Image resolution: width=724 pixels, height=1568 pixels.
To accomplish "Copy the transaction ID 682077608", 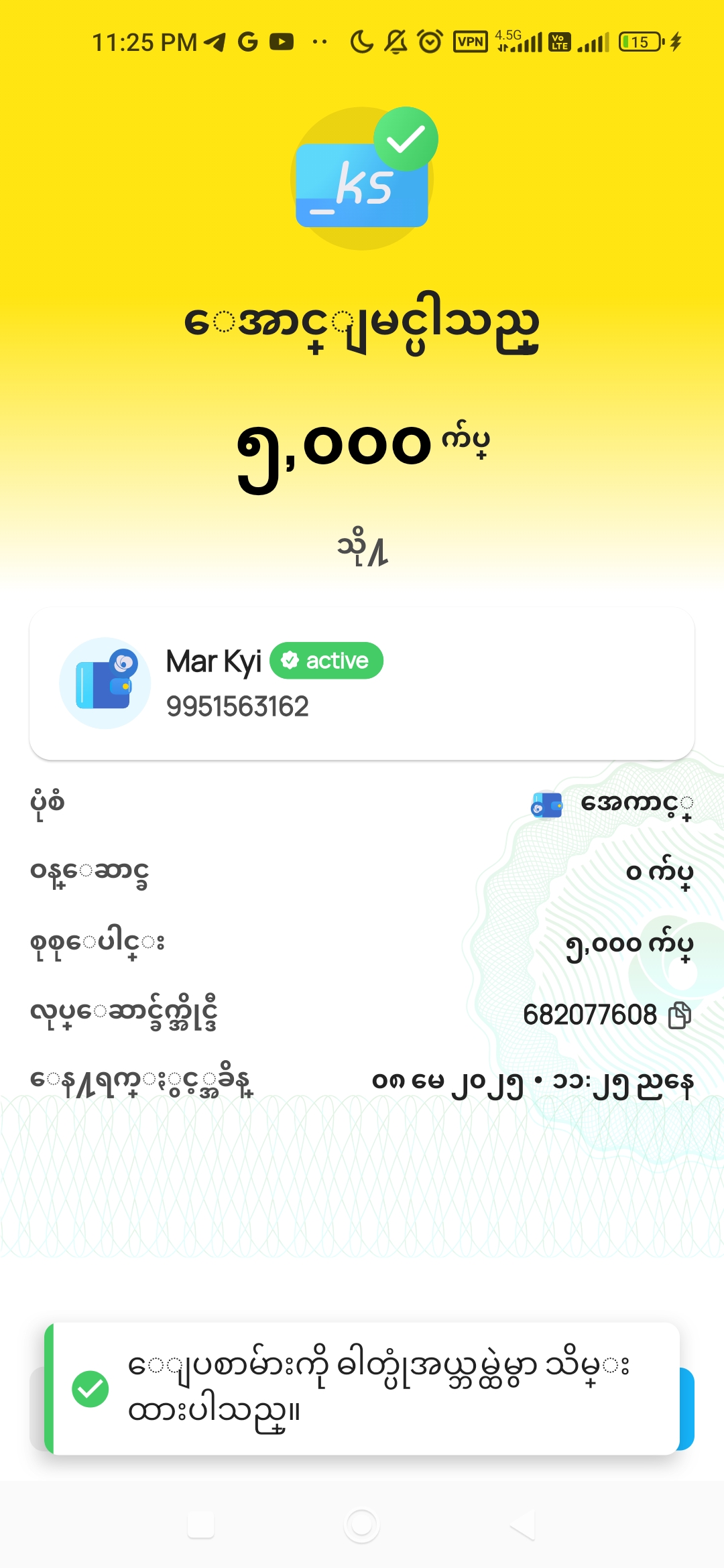I will (680, 1015).
